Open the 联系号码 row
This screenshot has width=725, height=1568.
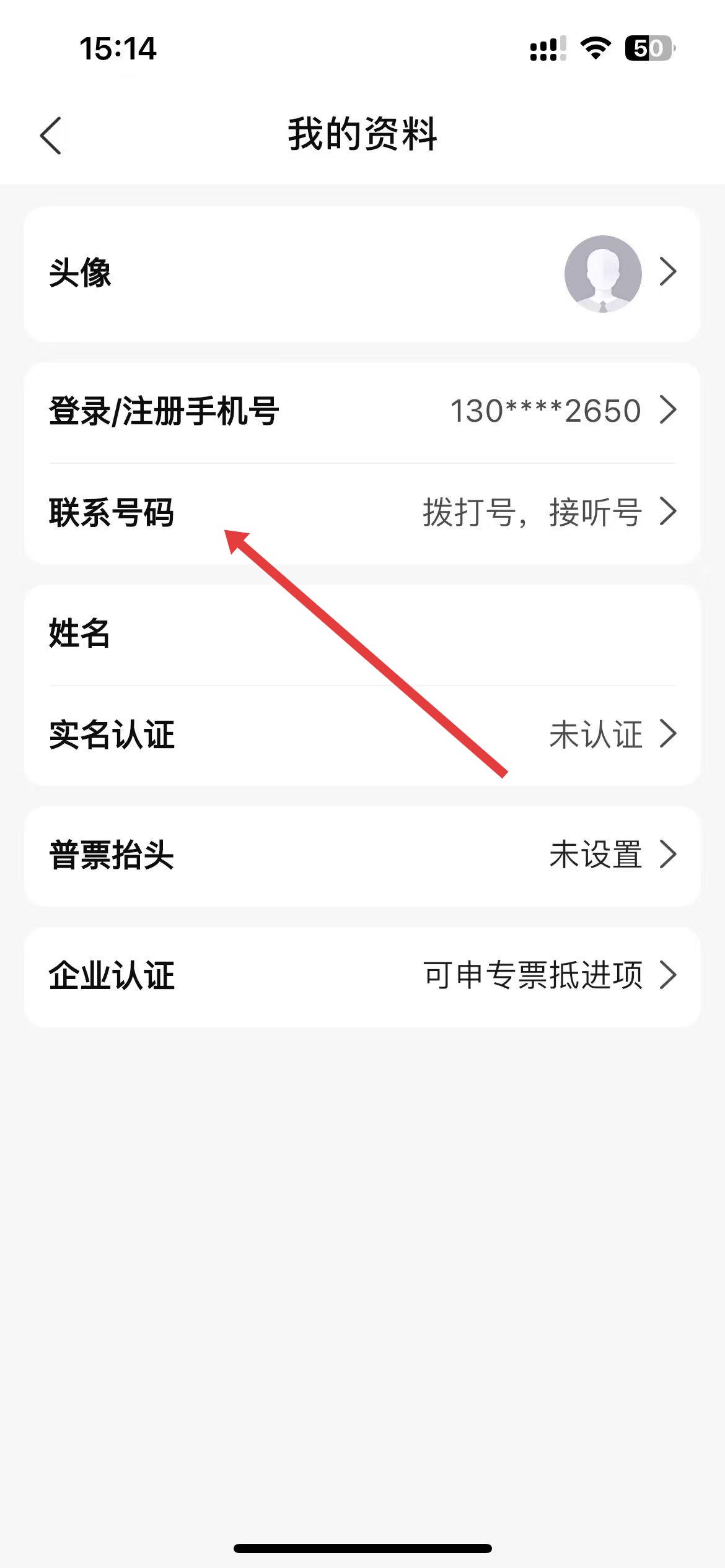pos(362,513)
